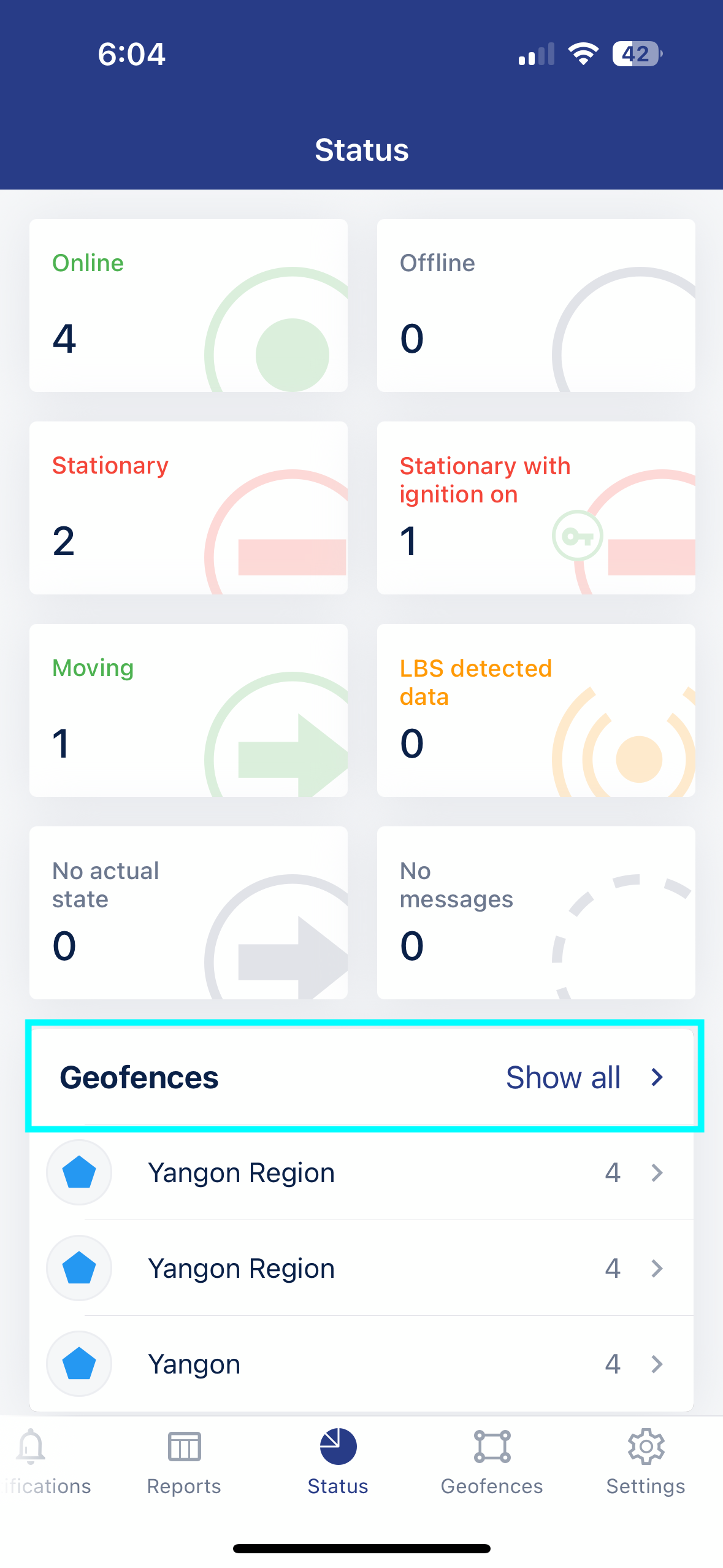
Task: Toggle the Online devices card
Action: click(x=188, y=307)
